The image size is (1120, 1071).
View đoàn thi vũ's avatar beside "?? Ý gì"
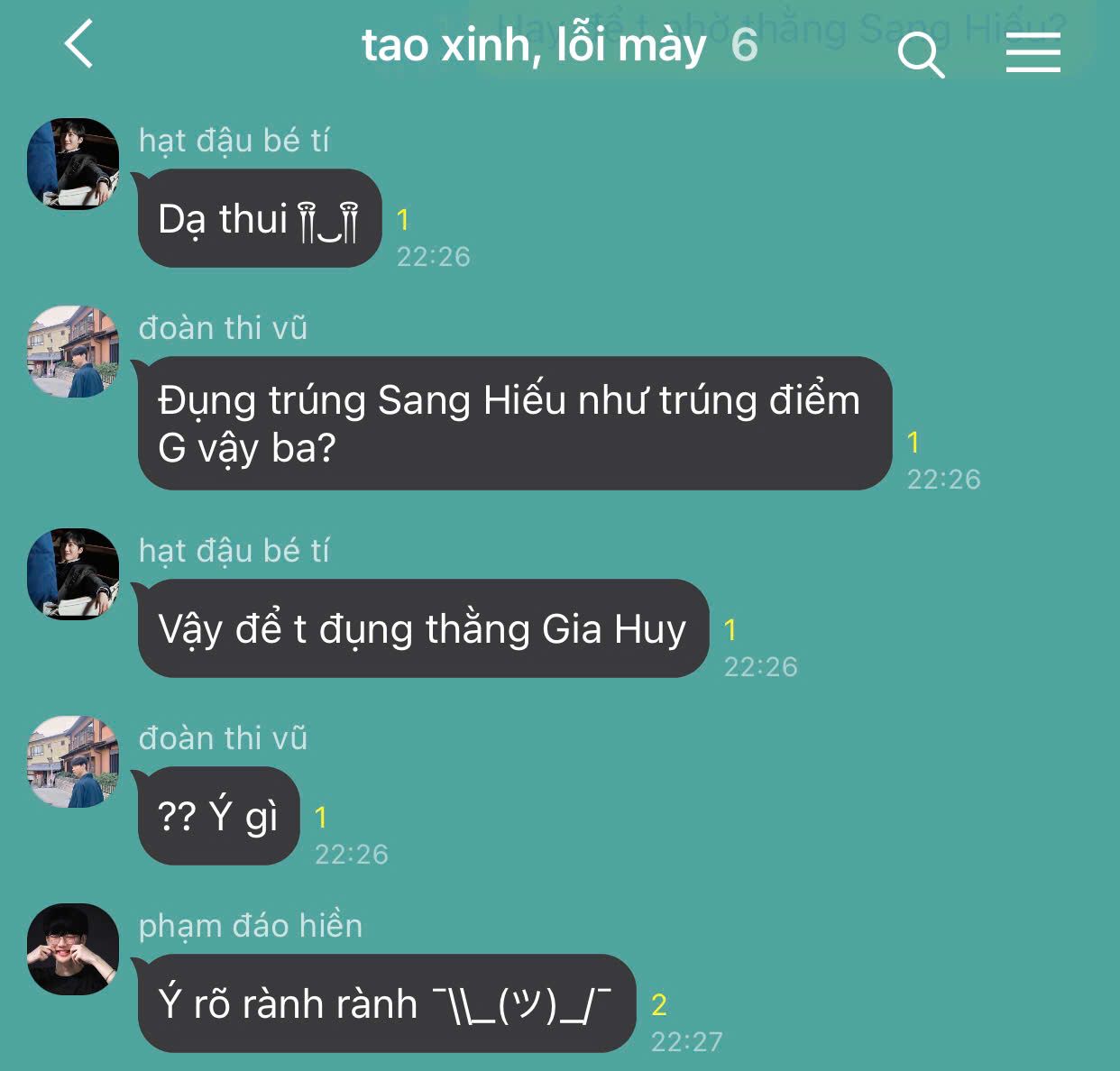click(73, 762)
